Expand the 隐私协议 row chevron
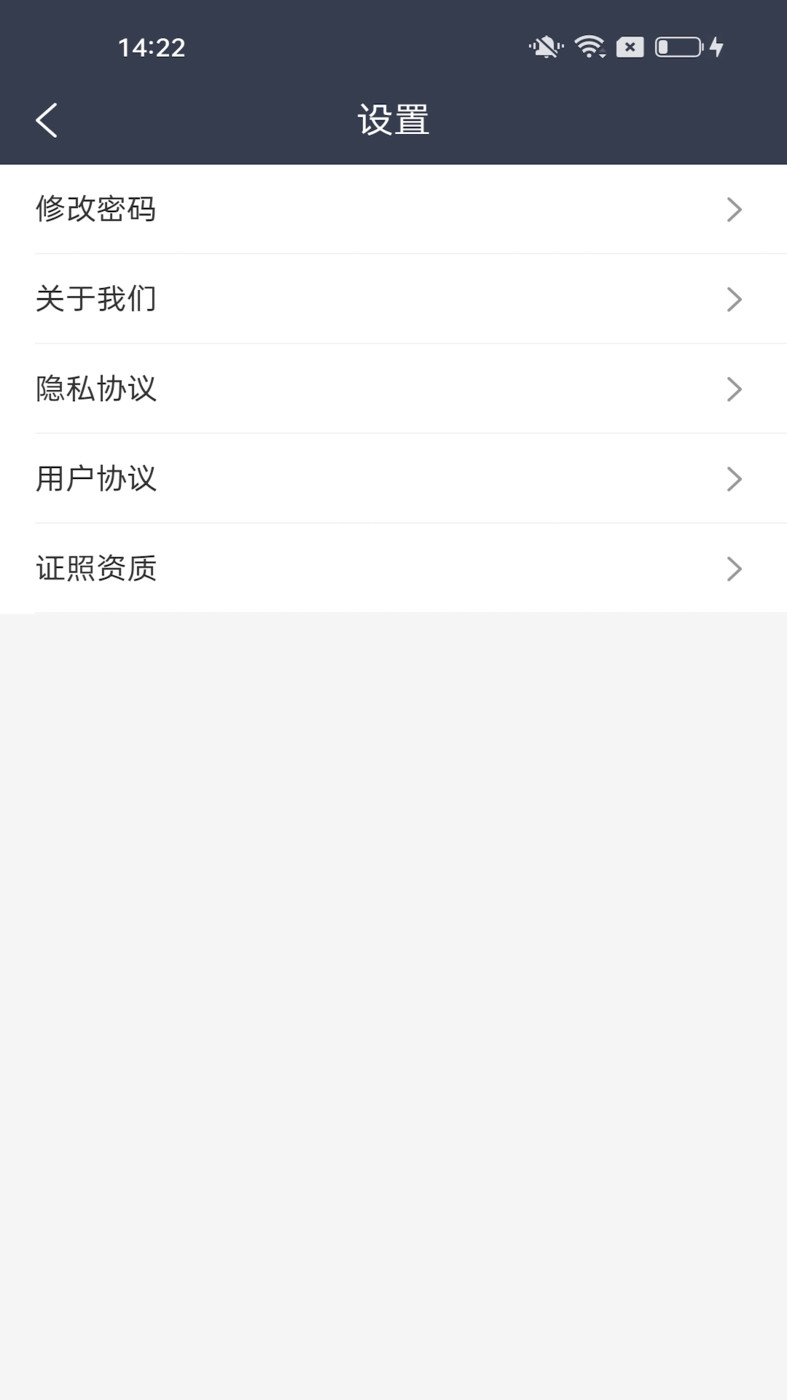 pyautogui.click(x=735, y=389)
